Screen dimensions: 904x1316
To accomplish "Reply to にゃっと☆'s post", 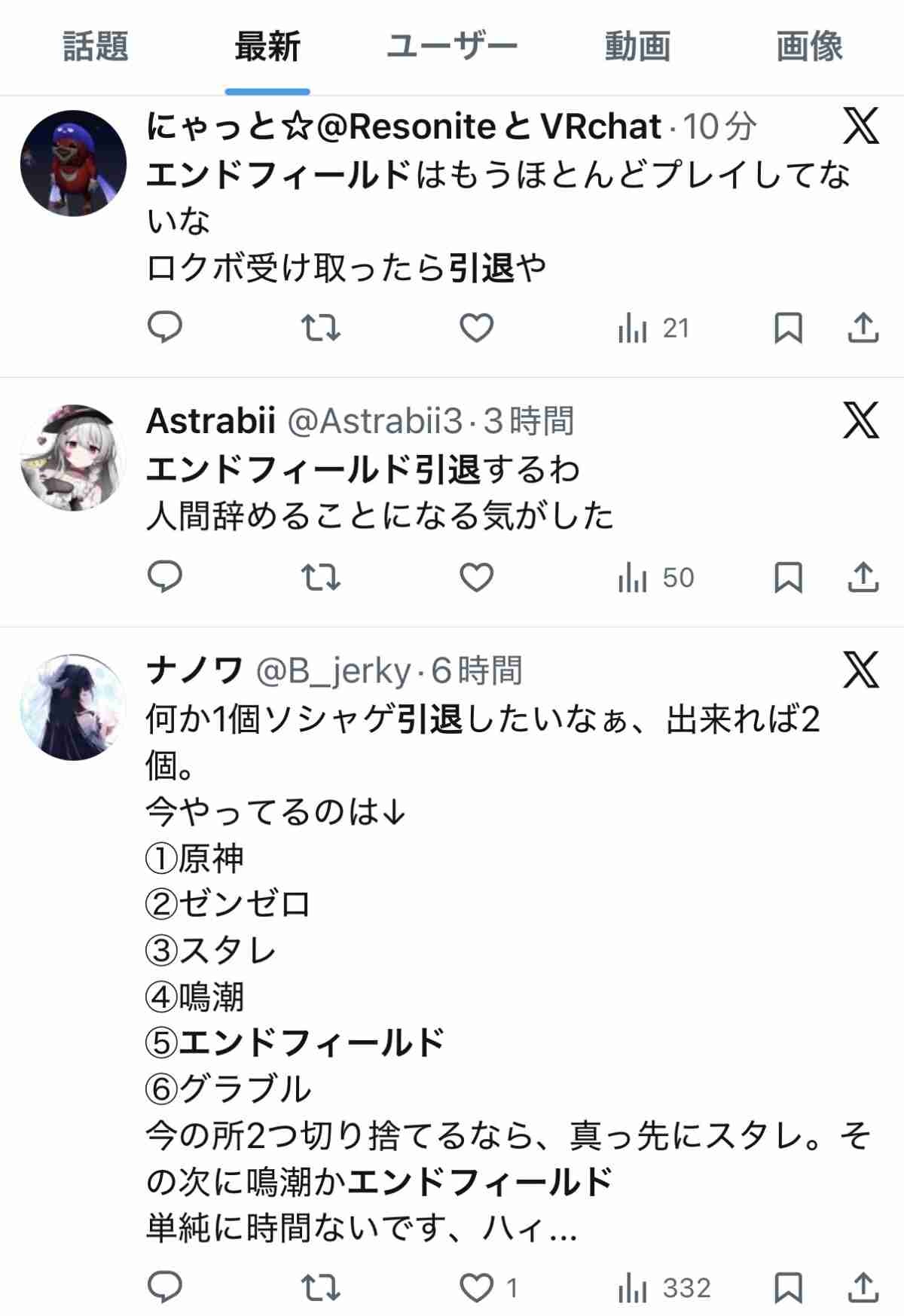I will (164, 328).
